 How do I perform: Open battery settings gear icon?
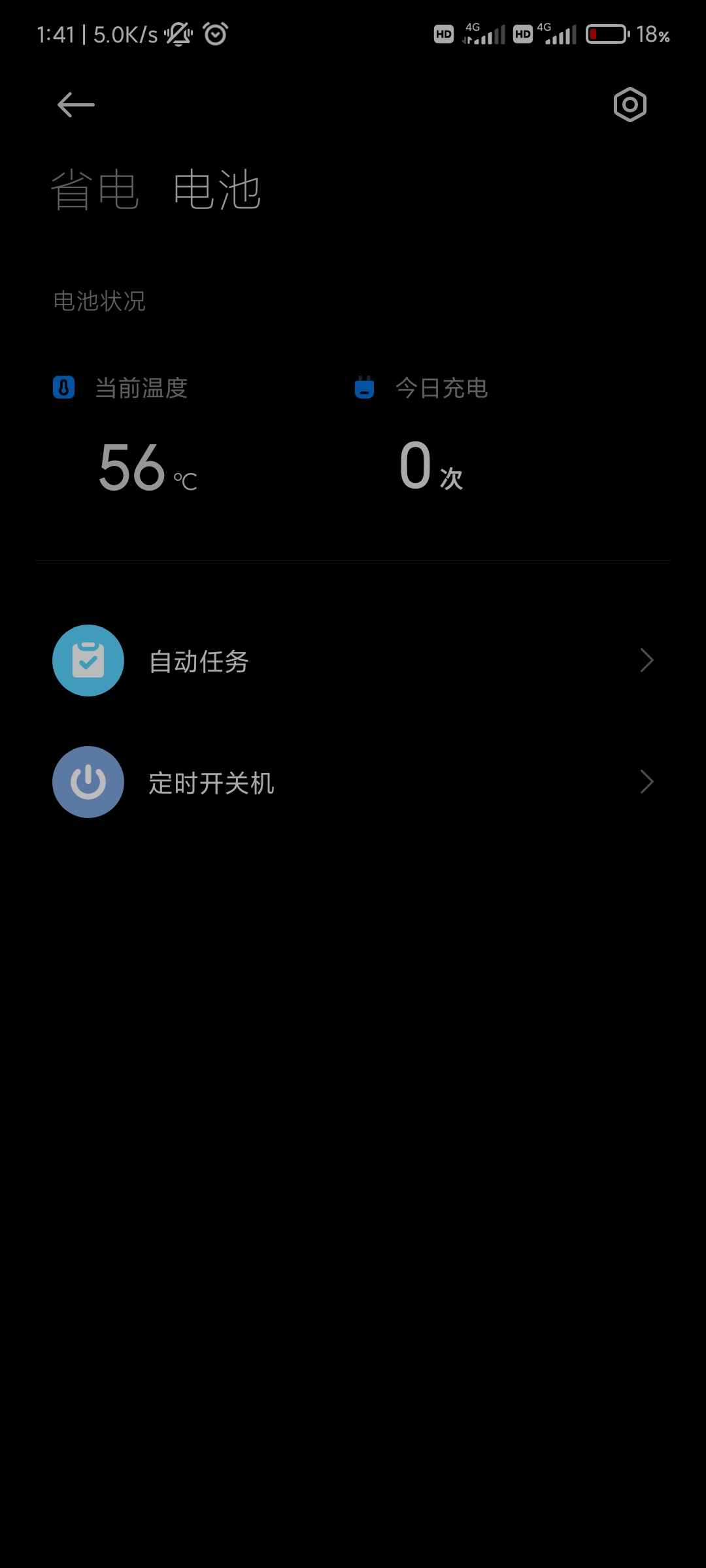[630, 105]
